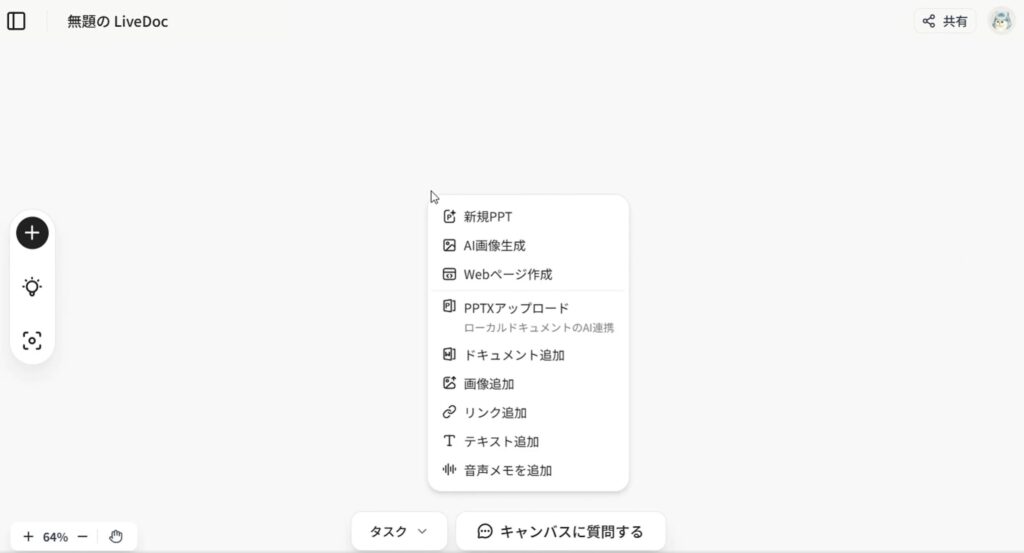Open the profile avatar
Screen dimensions: 1024x553
pos(1001,21)
